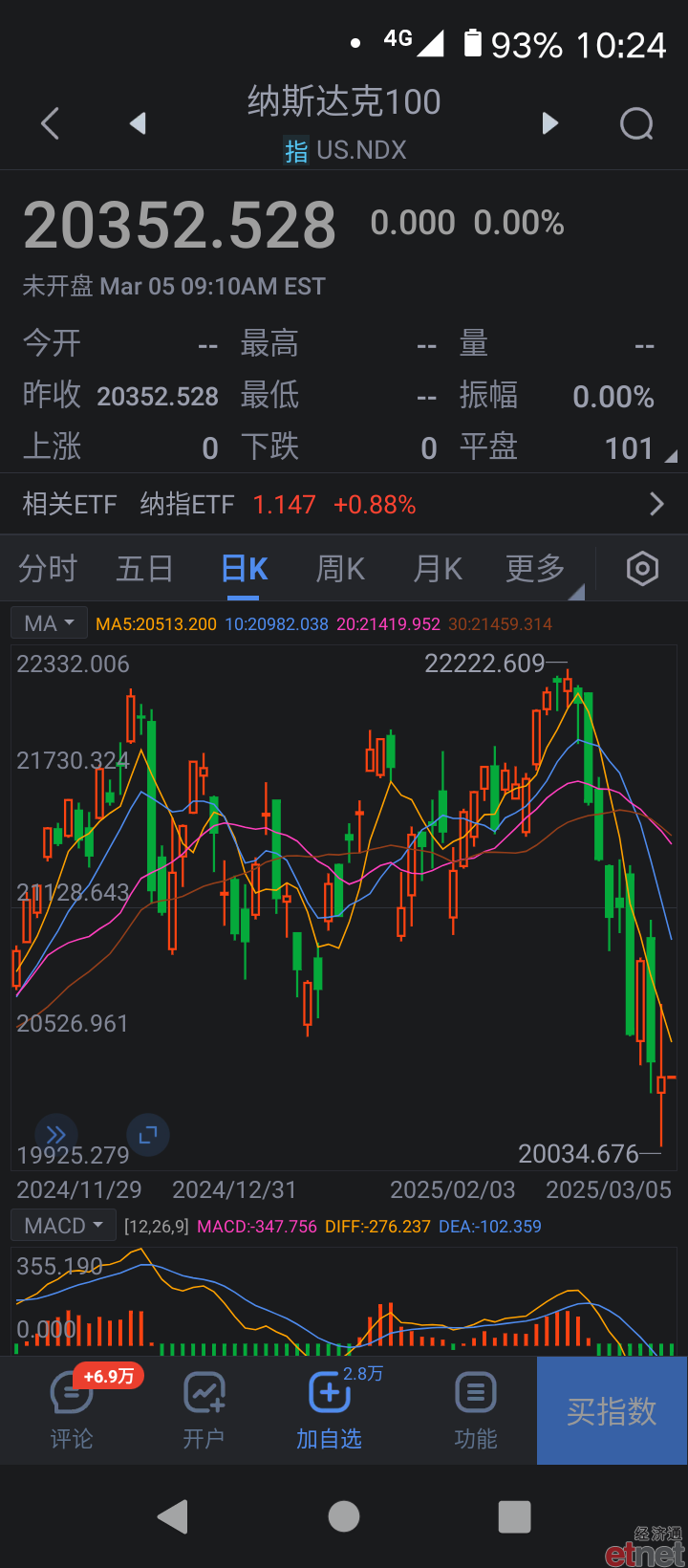Switch to the next stock with right triangle

549,123
